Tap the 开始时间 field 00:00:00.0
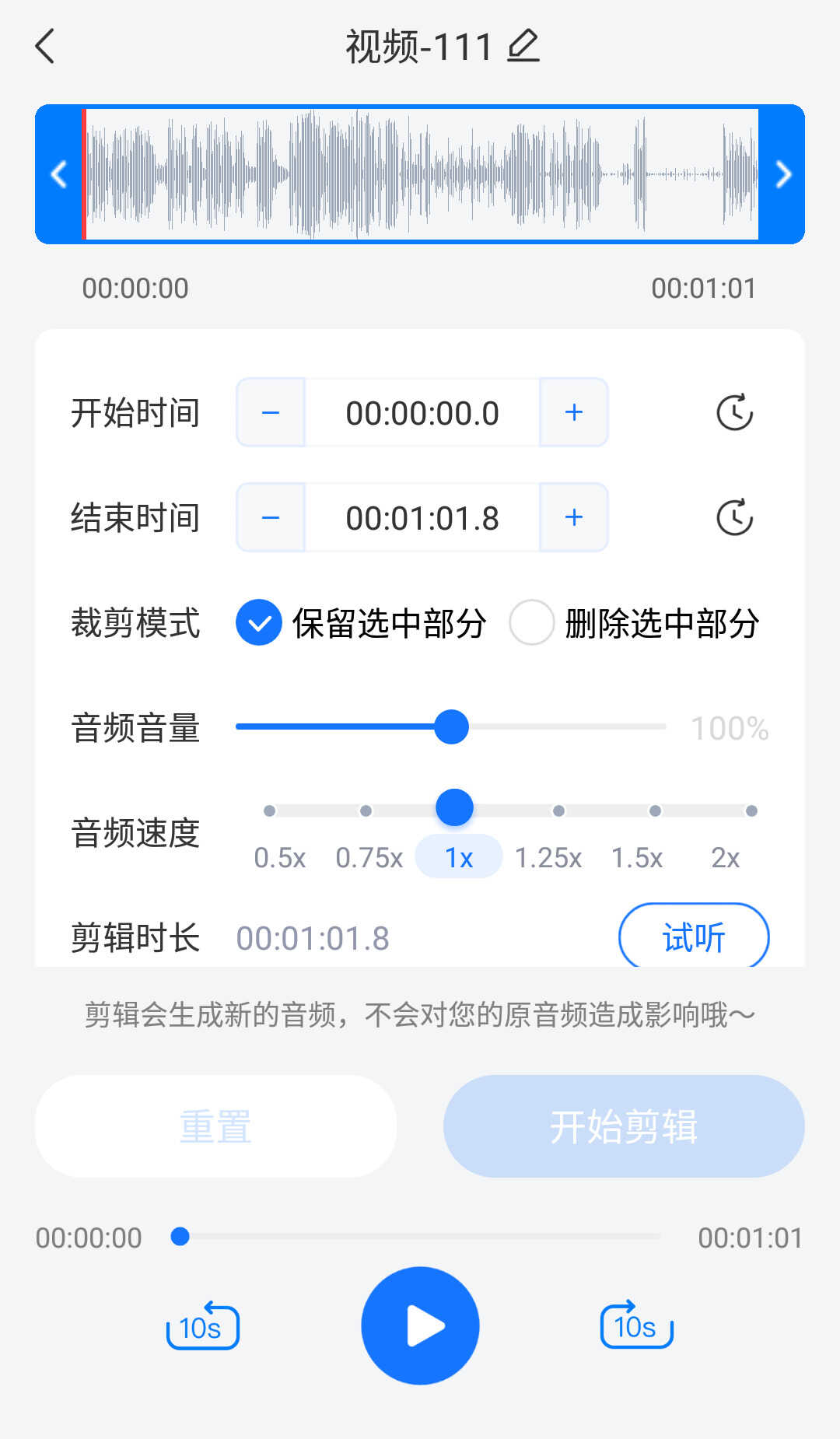This screenshot has width=840, height=1439. coord(422,412)
